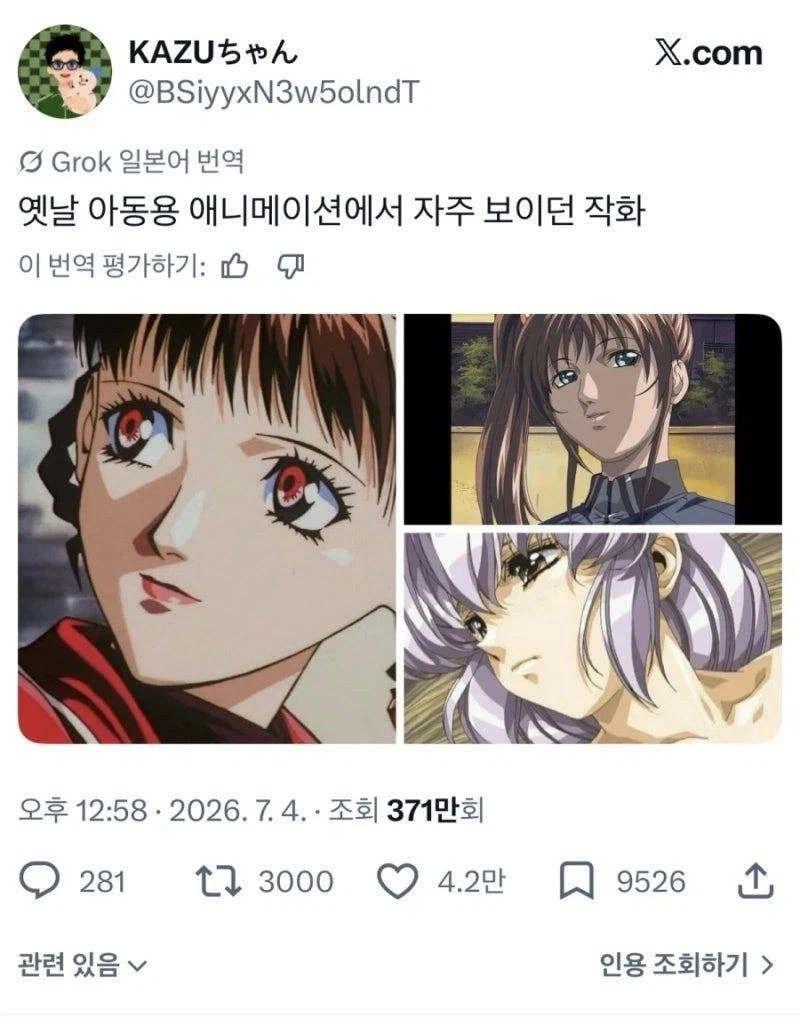
Task: Open the brown-haired character image
Action: 593,419
